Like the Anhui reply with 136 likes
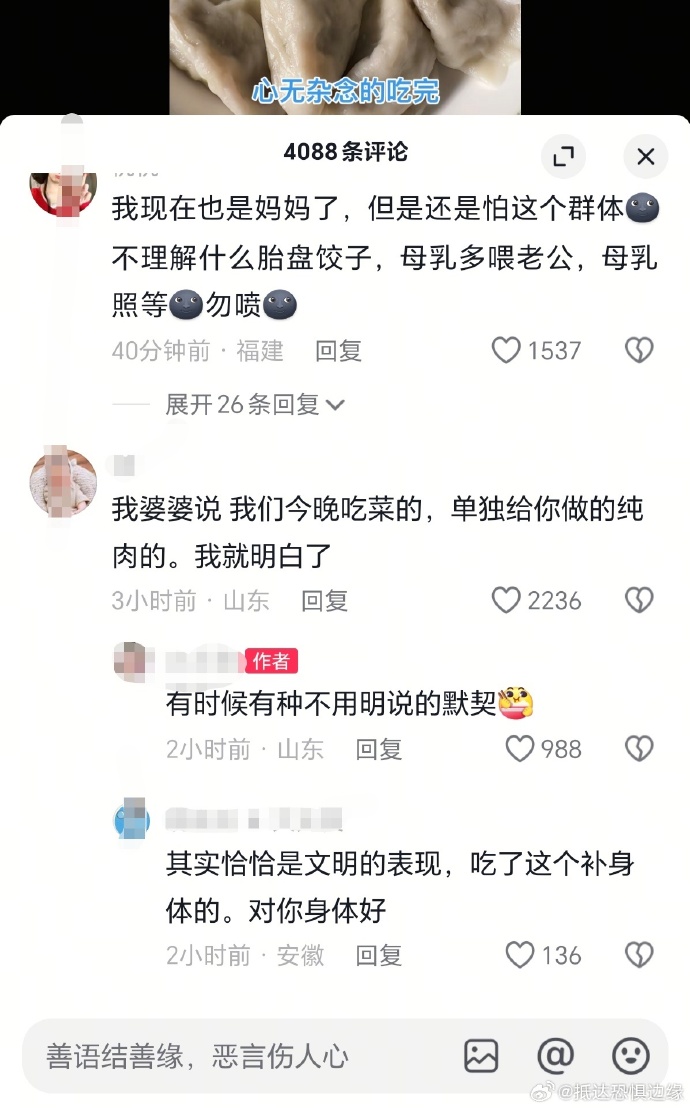The image size is (690, 1108). click(x=520, y=955)
